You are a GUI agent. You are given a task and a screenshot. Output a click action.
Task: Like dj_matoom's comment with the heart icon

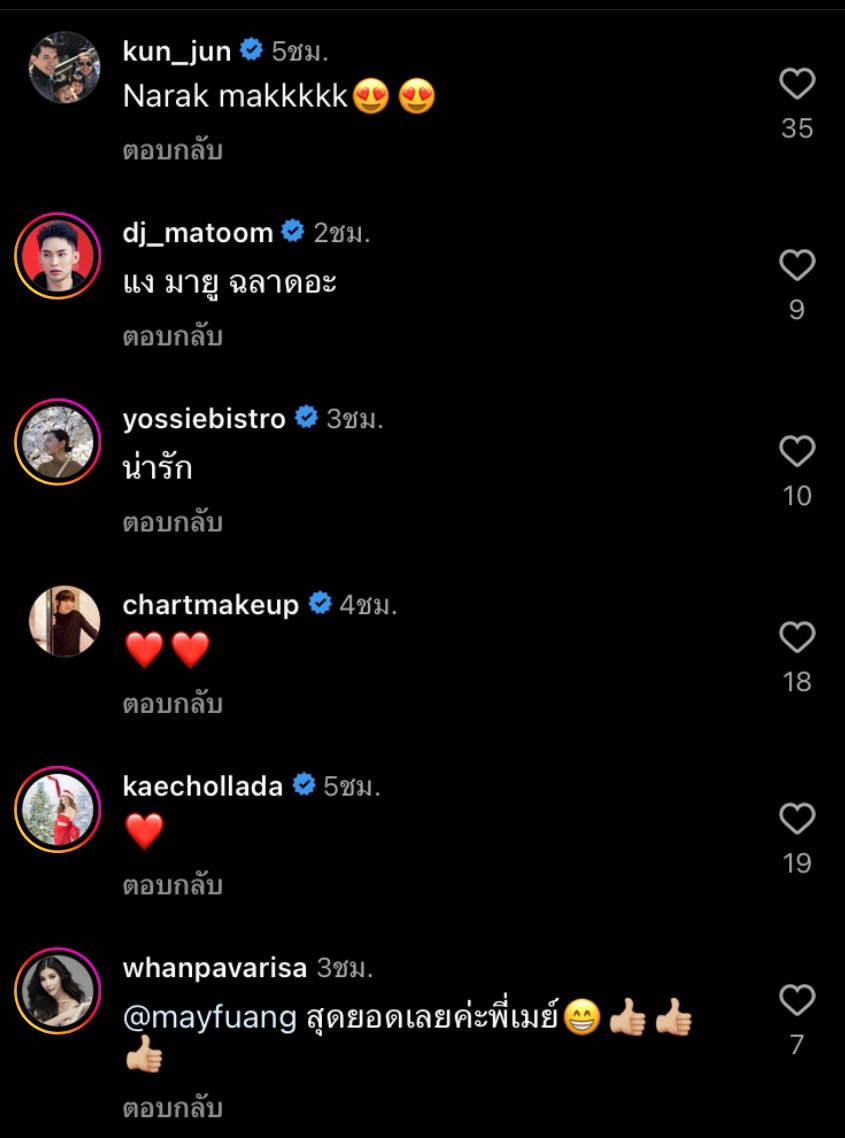click(x=797, y=267)
